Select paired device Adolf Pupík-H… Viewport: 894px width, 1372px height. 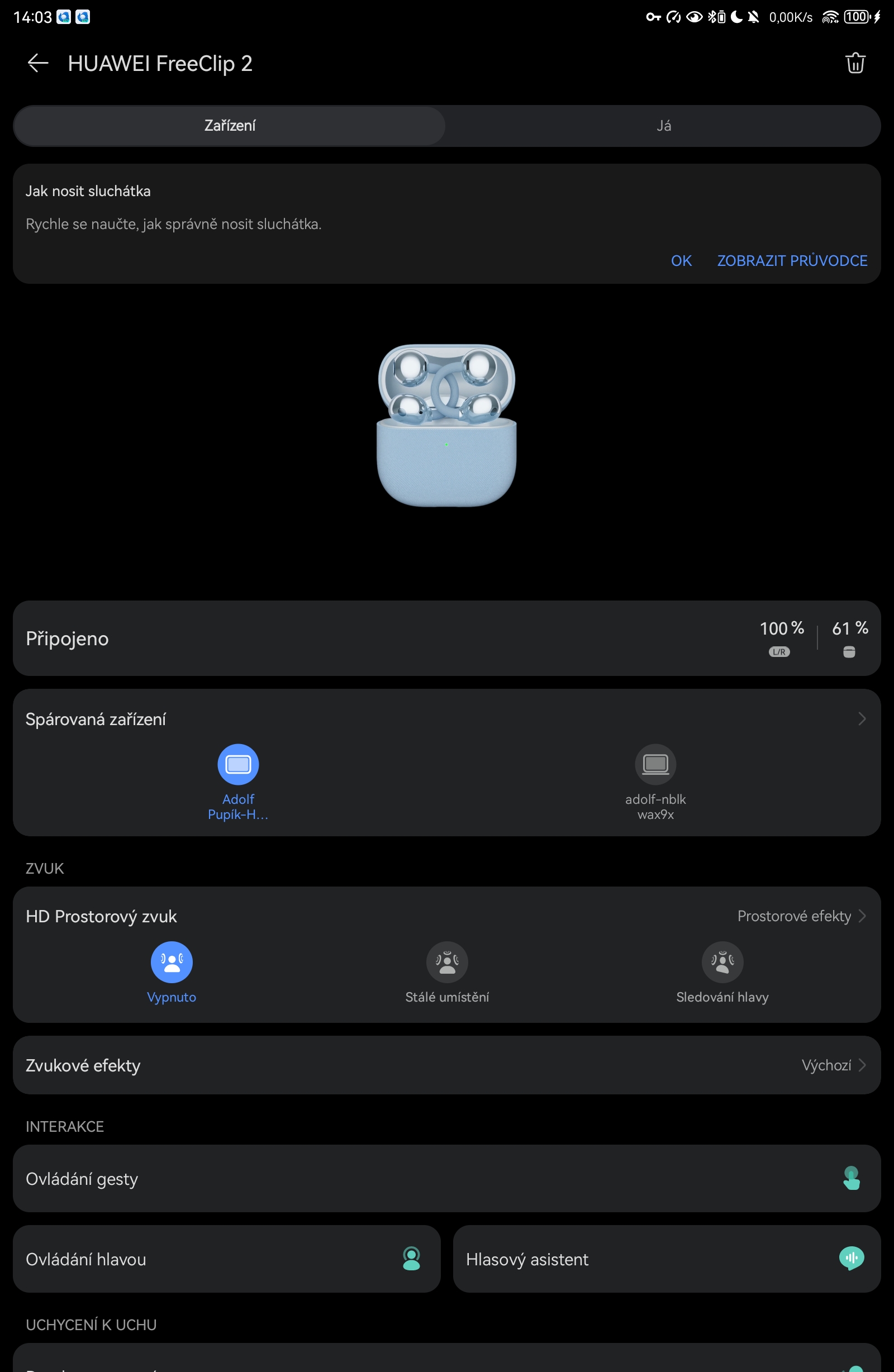point(238,765)
